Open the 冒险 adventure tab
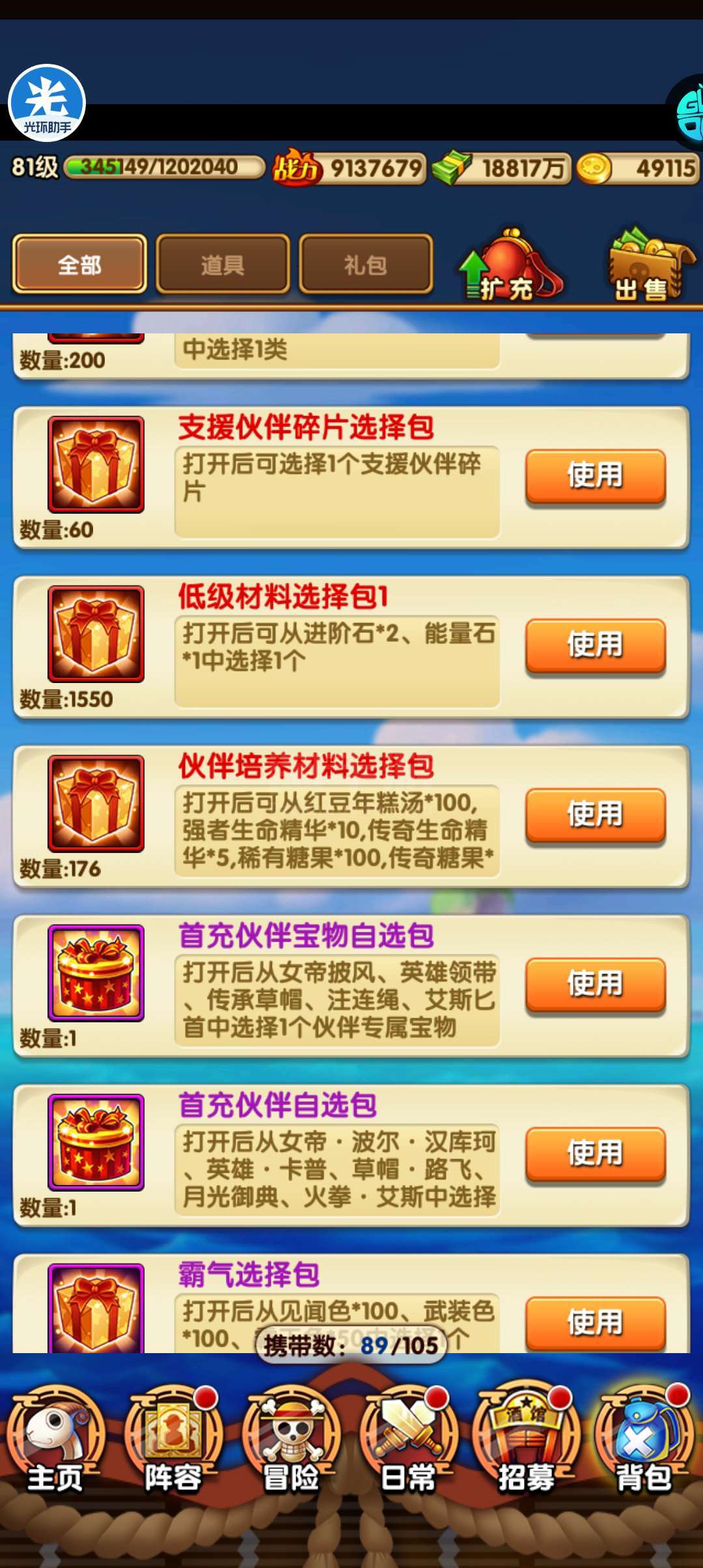The height and width of the screenshot is (1568, 703). 291,1439
